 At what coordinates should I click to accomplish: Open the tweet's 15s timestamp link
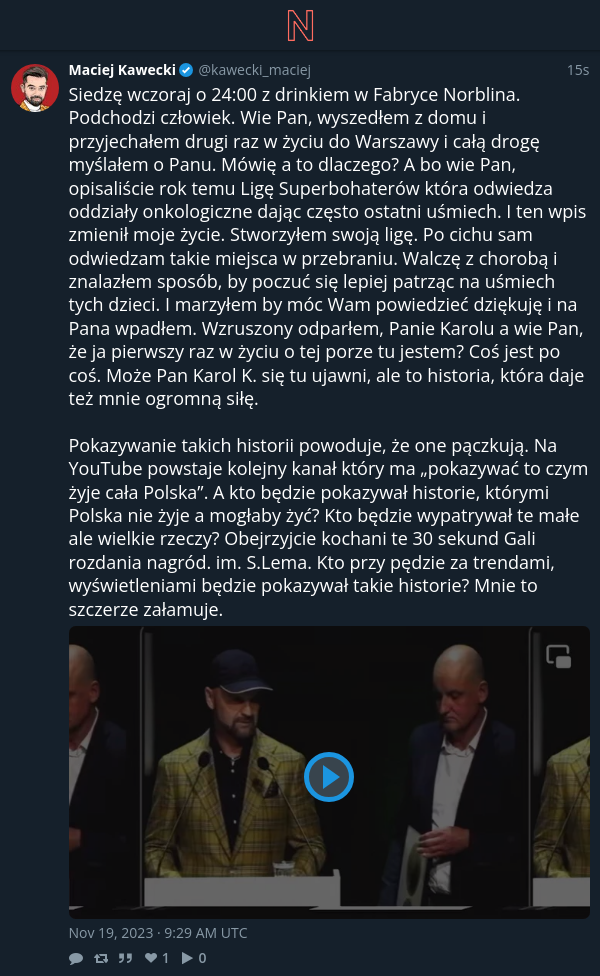pos(578,70)
